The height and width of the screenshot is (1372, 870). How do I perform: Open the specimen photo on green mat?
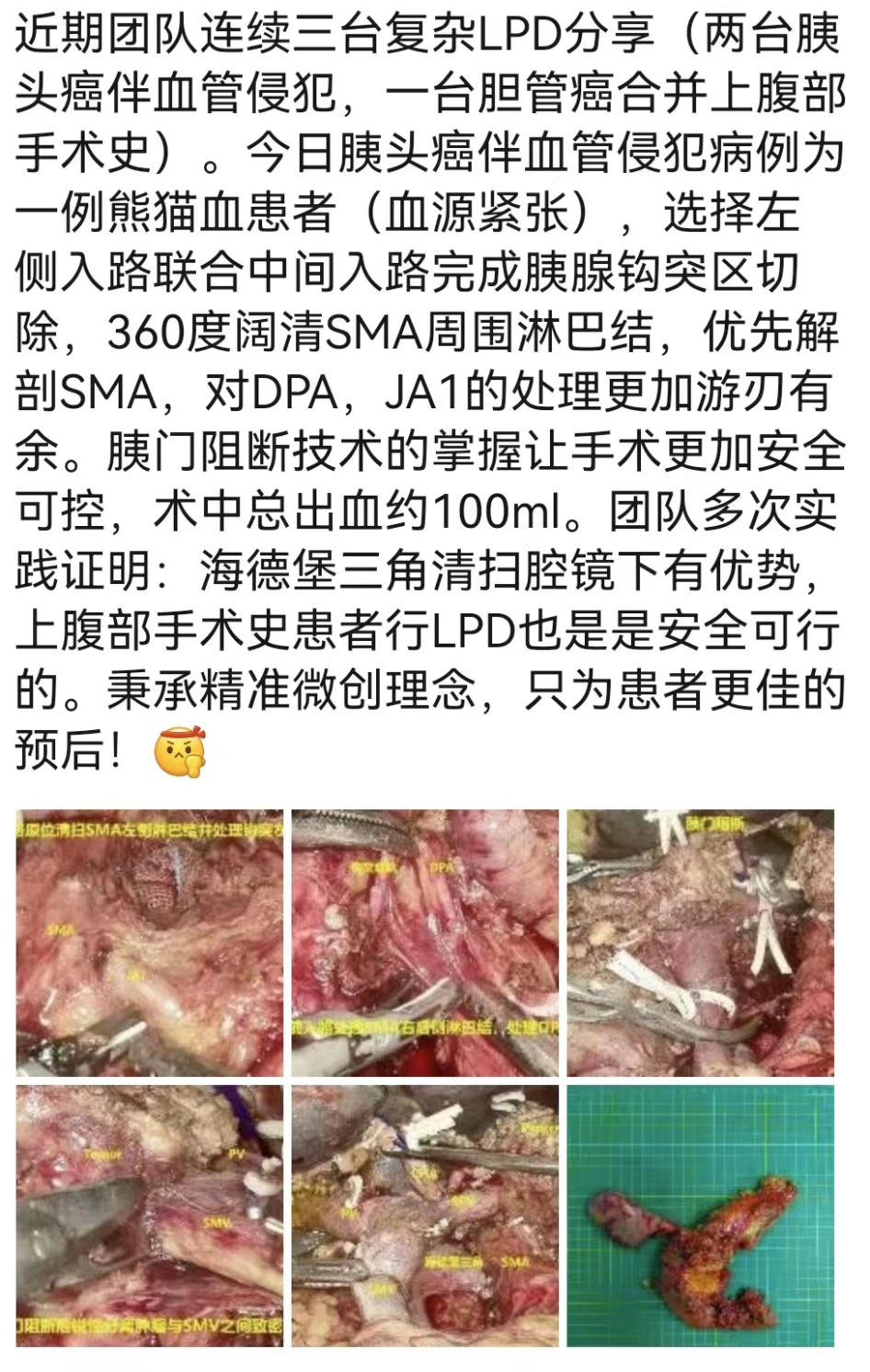[x=700, y=1216]
